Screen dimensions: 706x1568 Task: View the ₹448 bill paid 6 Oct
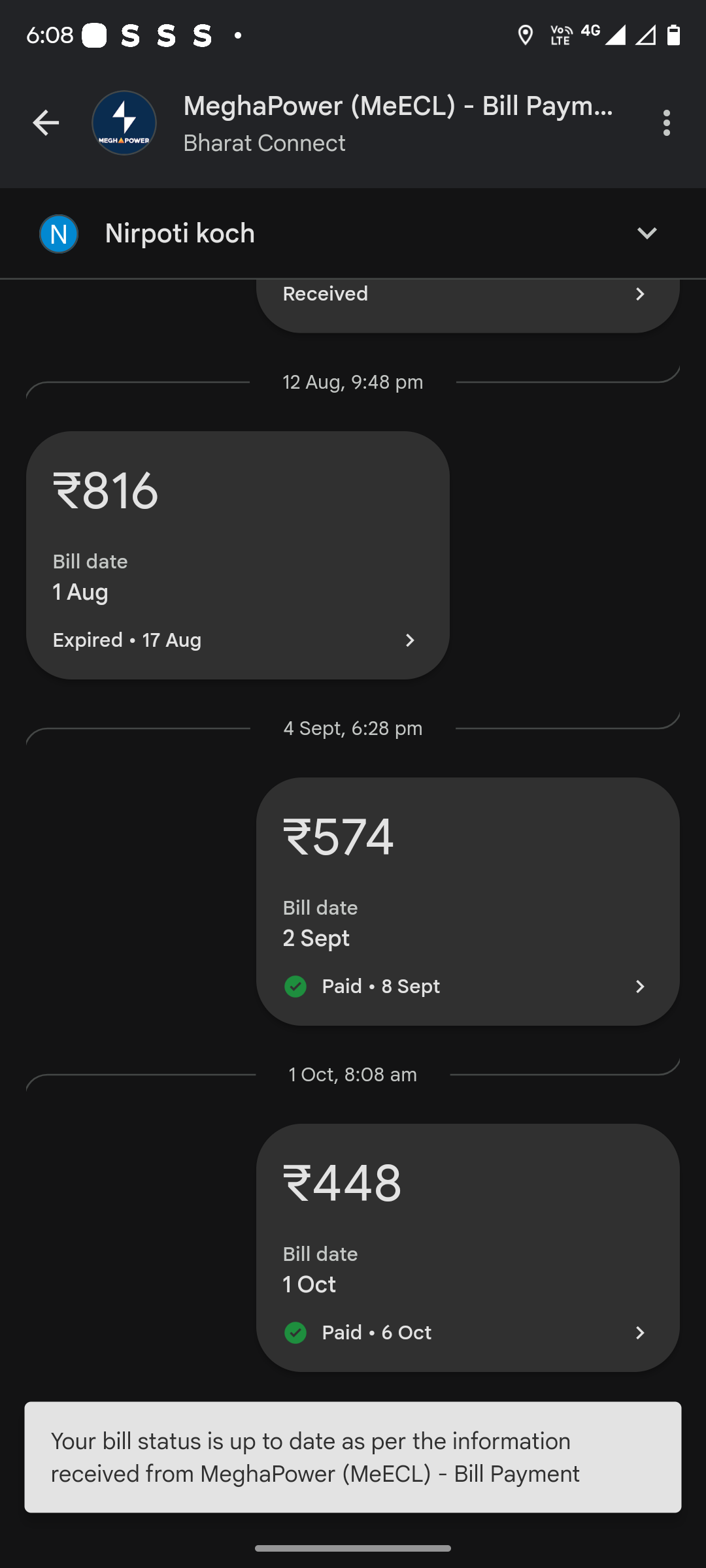[467, 1247]
